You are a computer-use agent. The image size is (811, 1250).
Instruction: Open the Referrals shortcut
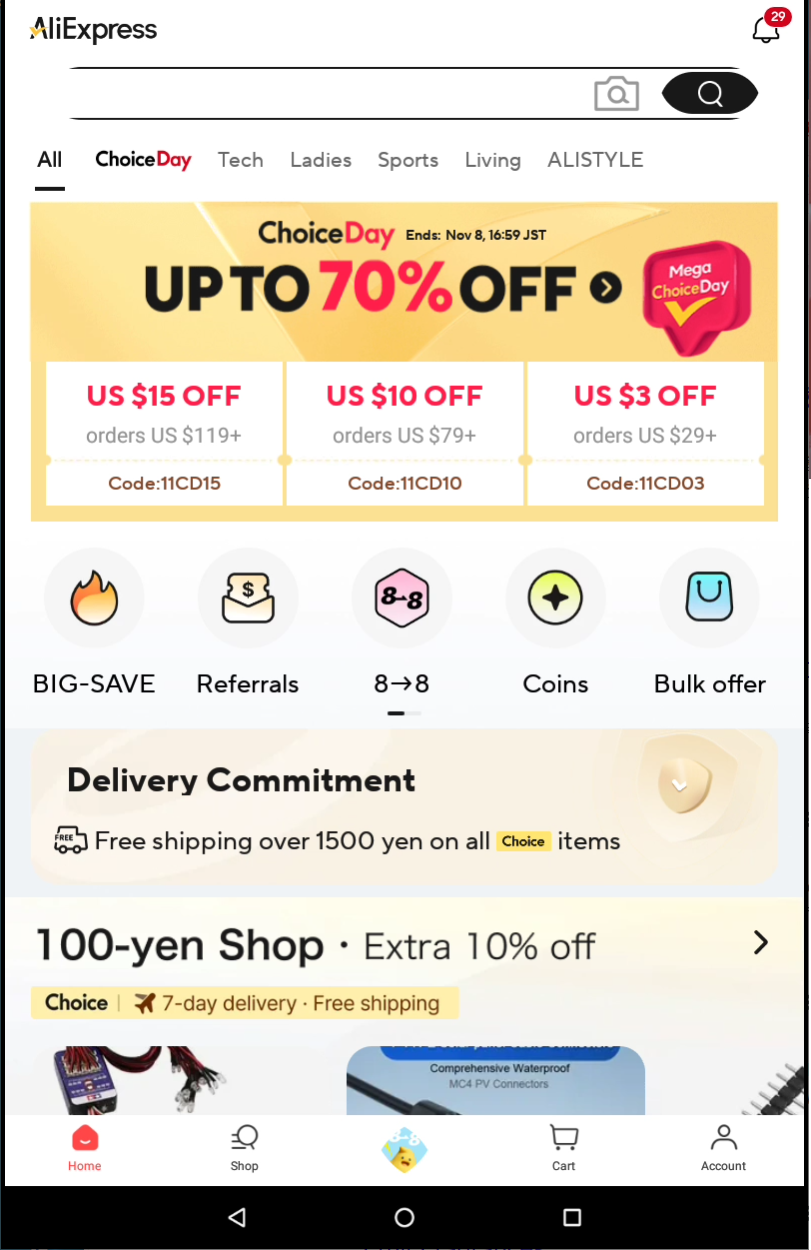(248, 622)
